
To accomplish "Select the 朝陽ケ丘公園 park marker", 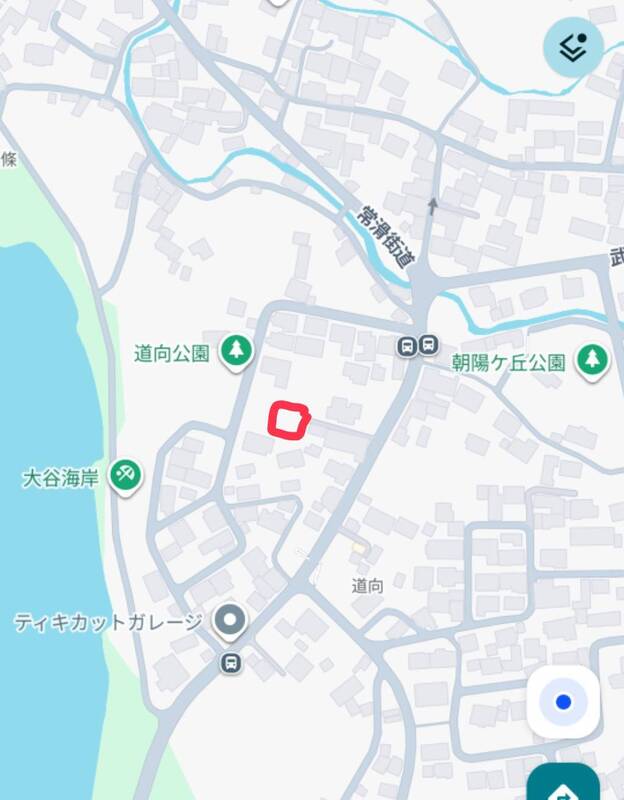I will [x=592, y=359].
